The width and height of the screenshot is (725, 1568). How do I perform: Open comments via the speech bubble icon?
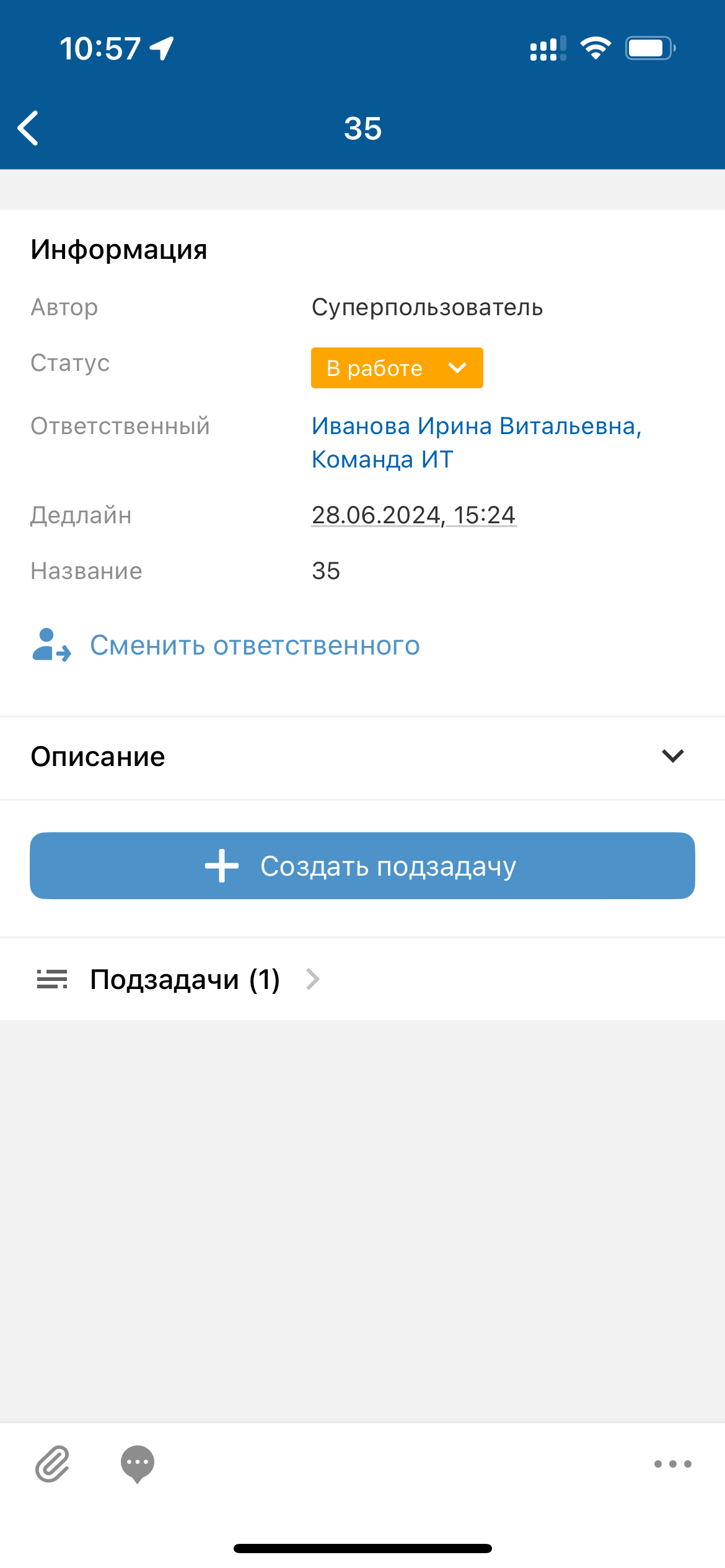tap(137, 1464)
